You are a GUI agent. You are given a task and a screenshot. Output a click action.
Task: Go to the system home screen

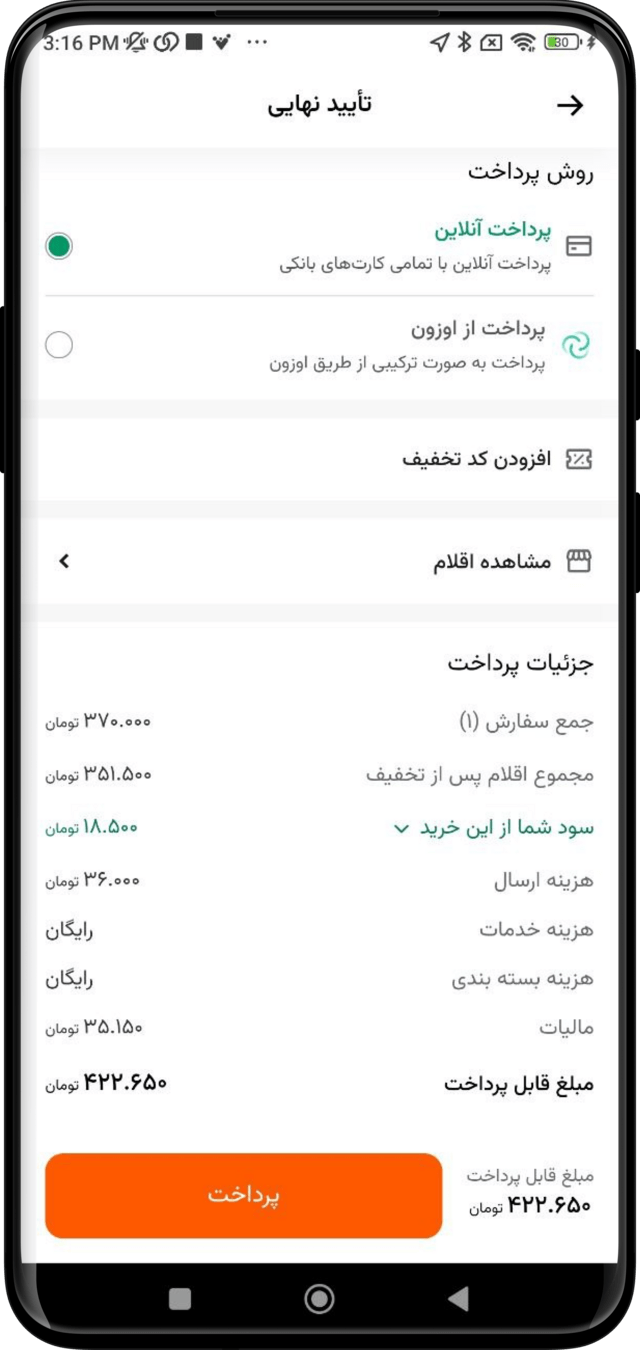tap(319, 1298)
